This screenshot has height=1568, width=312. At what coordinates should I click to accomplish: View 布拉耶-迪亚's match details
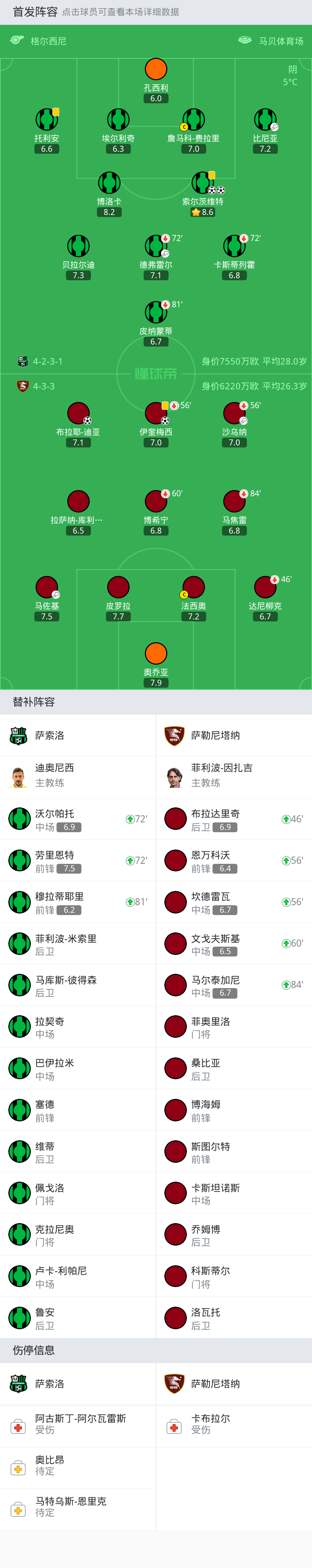pos(78,414)
